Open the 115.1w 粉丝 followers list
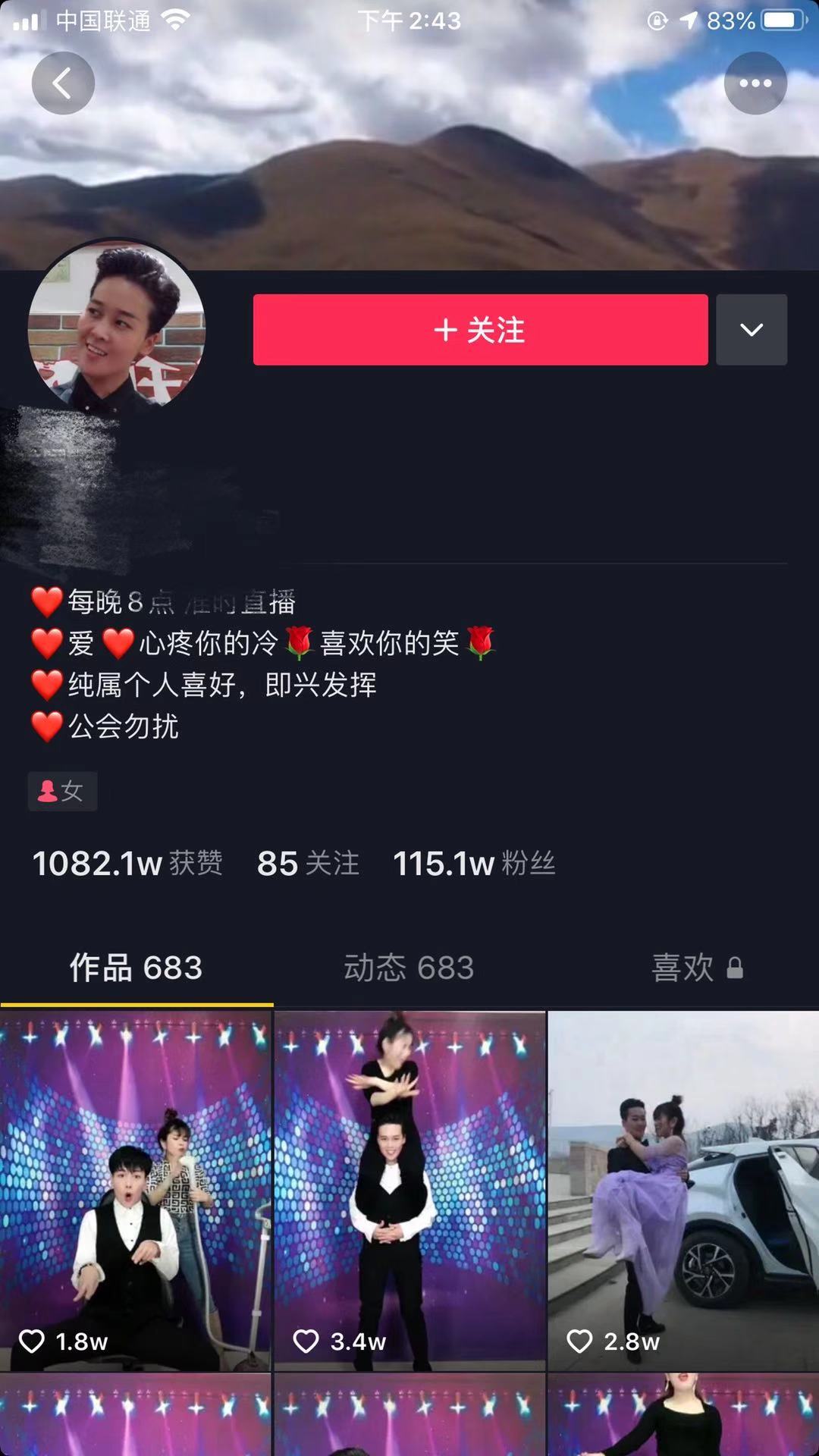819x1456 pixels. click(x=474, y=864)
